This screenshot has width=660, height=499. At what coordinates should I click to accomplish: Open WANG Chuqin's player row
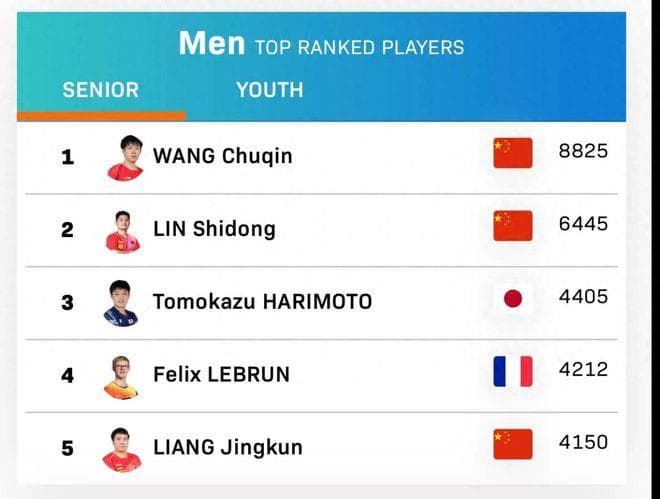[x=222, y=156]
